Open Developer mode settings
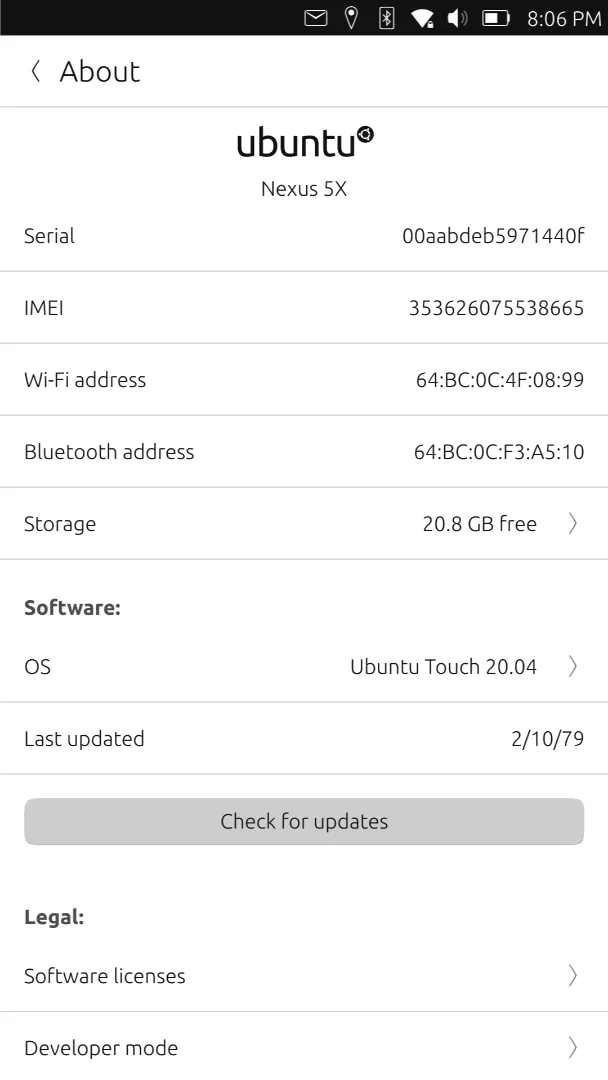This screenshot has height=1080, width=608. tap(304, 1048)
